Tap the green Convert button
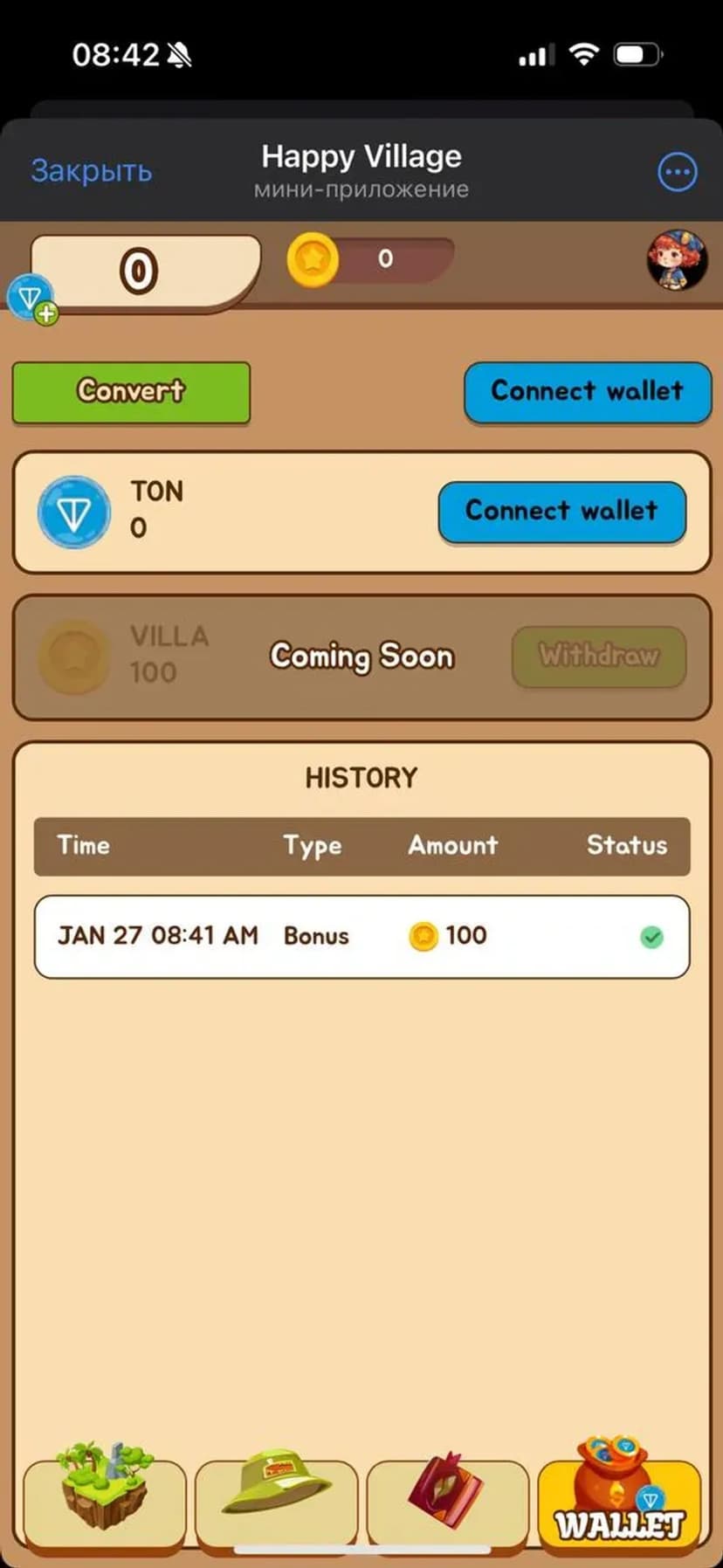 click(131, 392)
